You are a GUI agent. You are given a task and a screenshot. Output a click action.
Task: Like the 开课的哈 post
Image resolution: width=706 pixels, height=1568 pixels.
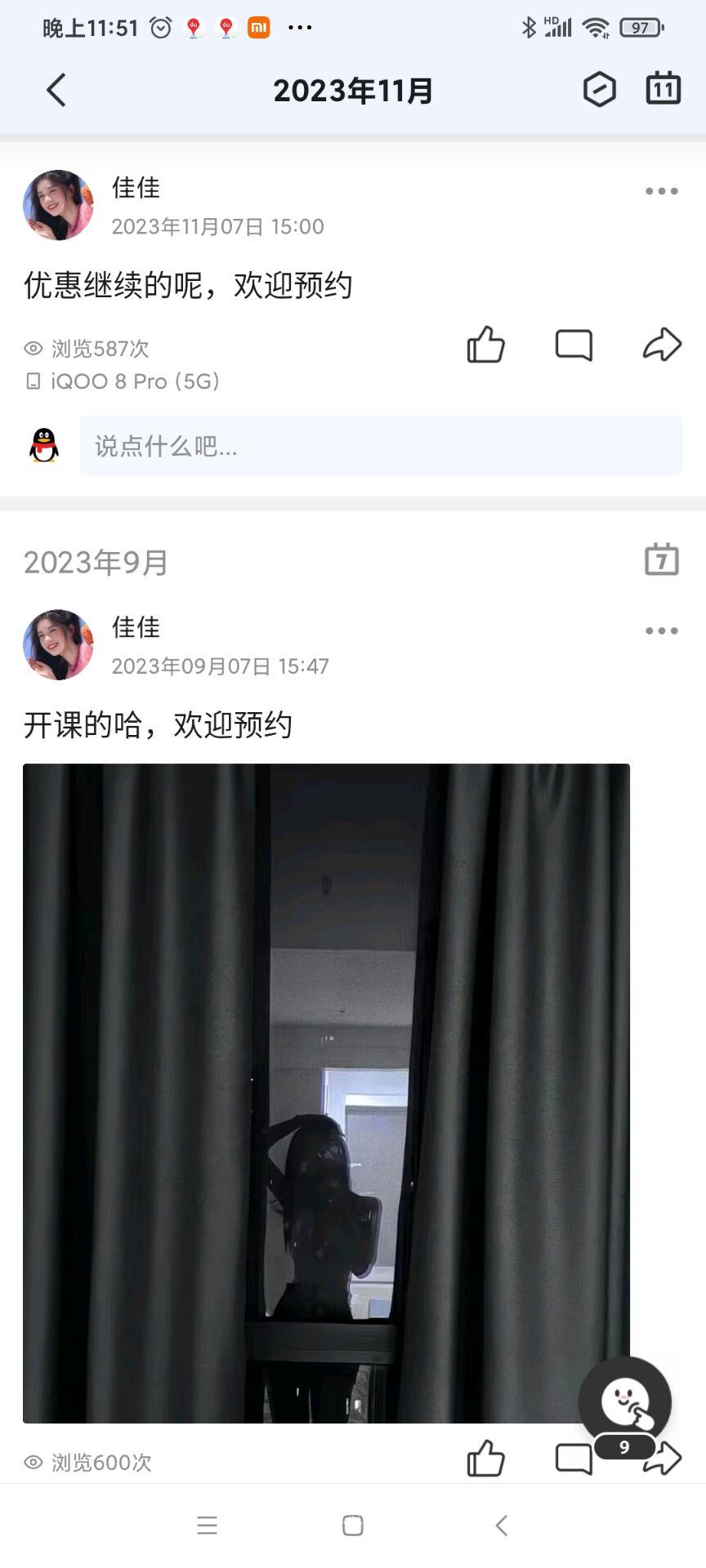click(x=485, y=1459)
